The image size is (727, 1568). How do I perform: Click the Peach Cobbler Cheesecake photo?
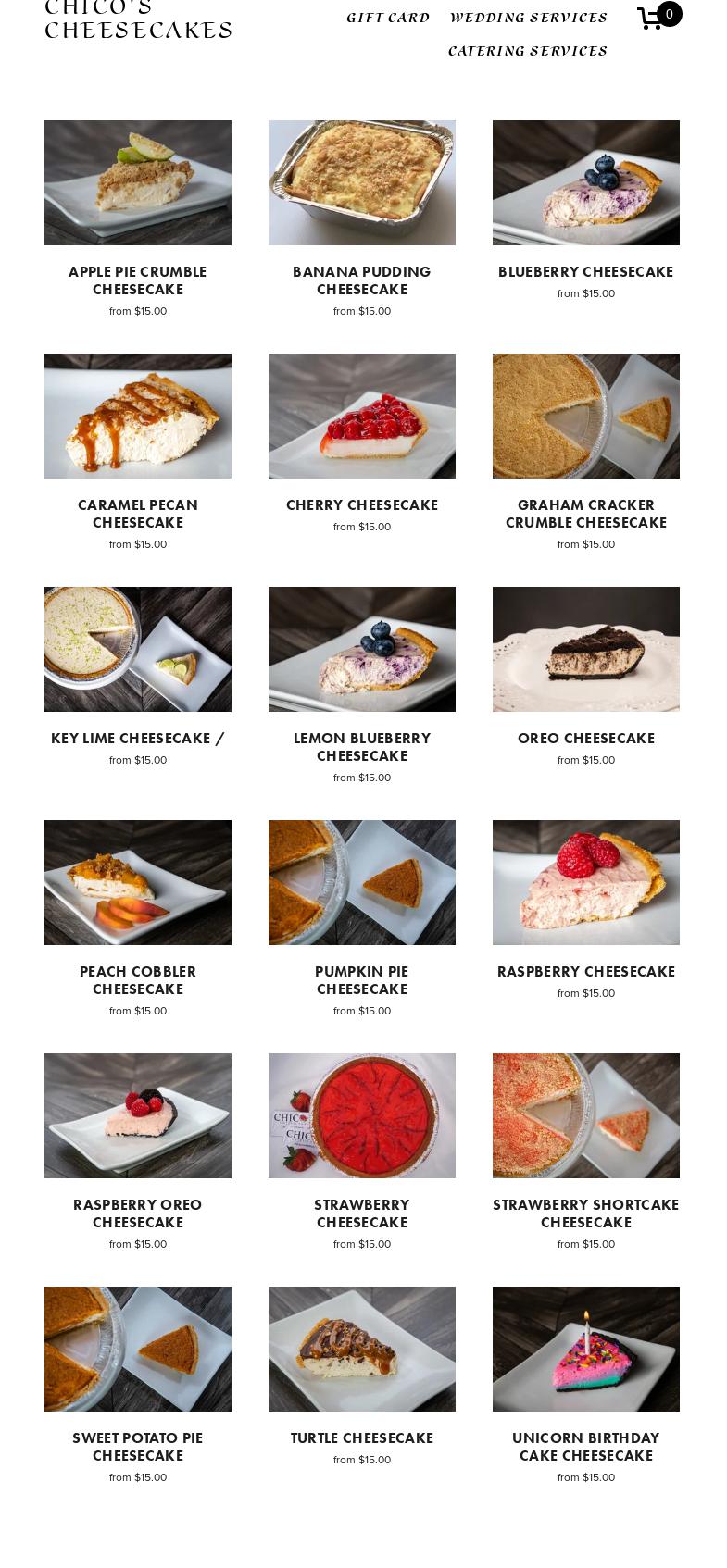click(138, 882)
